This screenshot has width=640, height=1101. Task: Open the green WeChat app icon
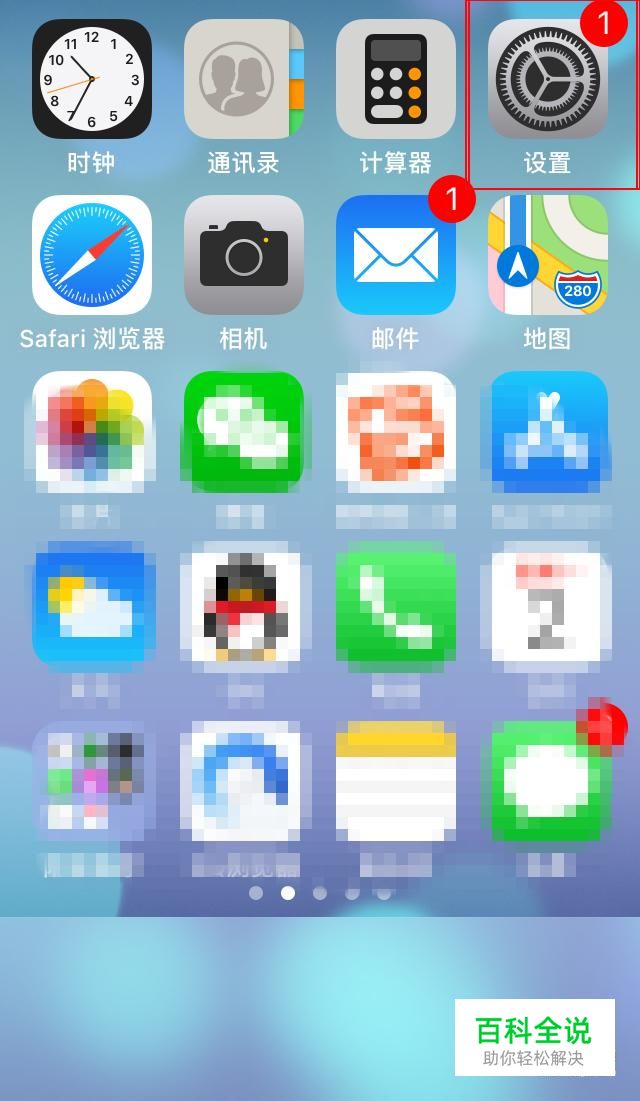[244, 431]
